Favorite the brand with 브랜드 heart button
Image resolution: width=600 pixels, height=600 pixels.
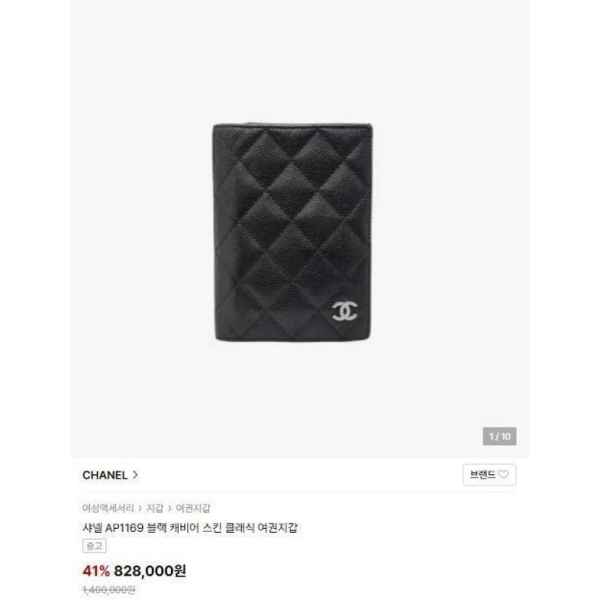tap(489, 475)
